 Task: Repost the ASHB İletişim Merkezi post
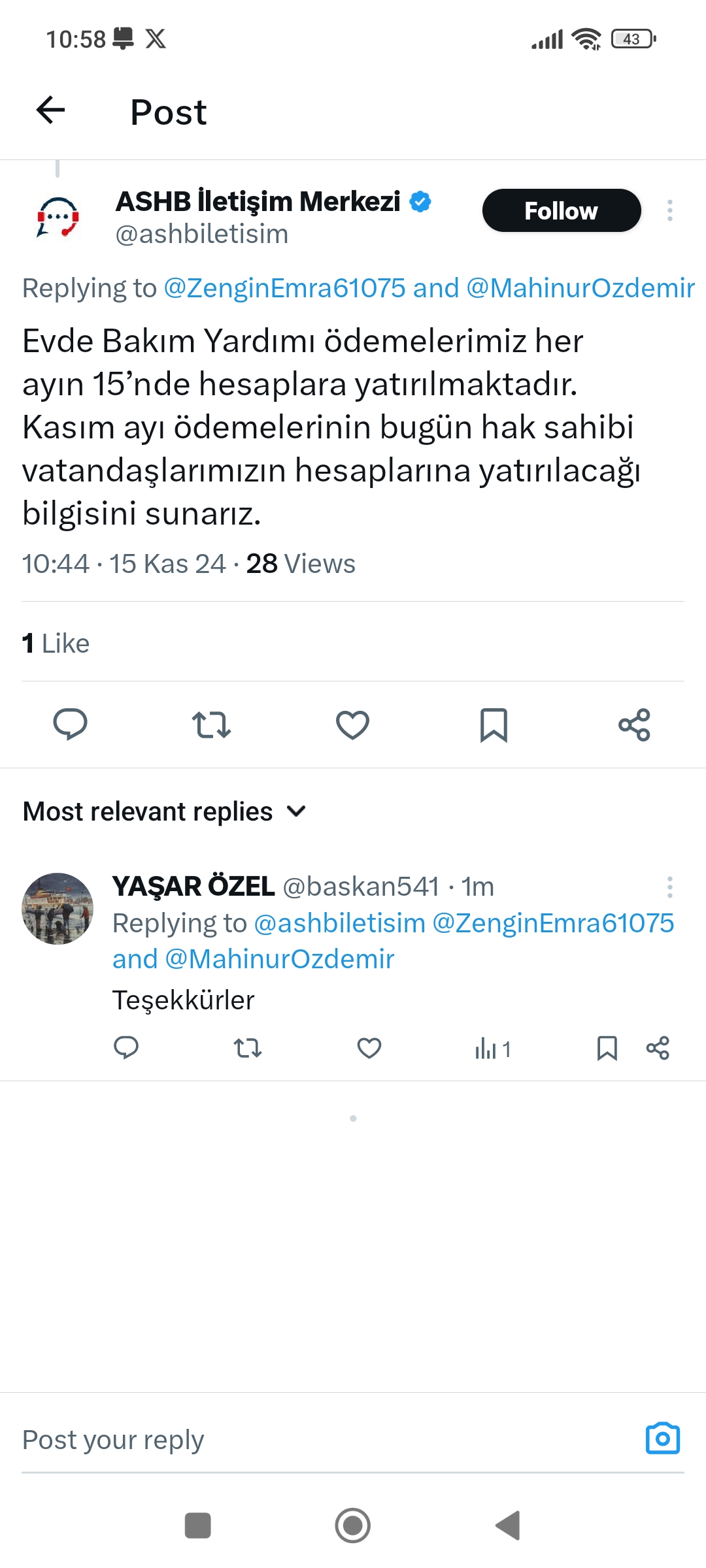(211, 725)
